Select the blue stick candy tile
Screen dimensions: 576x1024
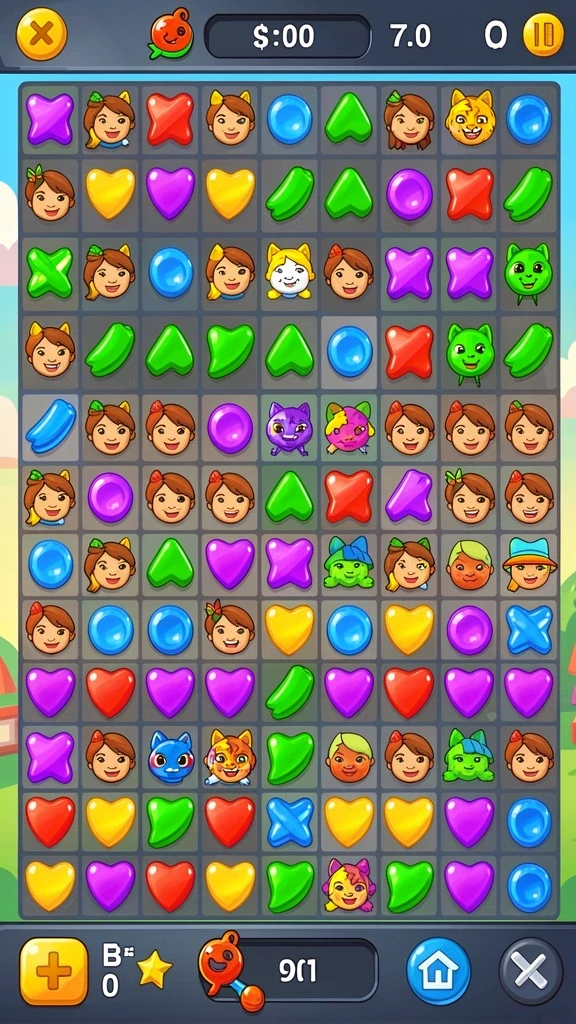(50, 426)
